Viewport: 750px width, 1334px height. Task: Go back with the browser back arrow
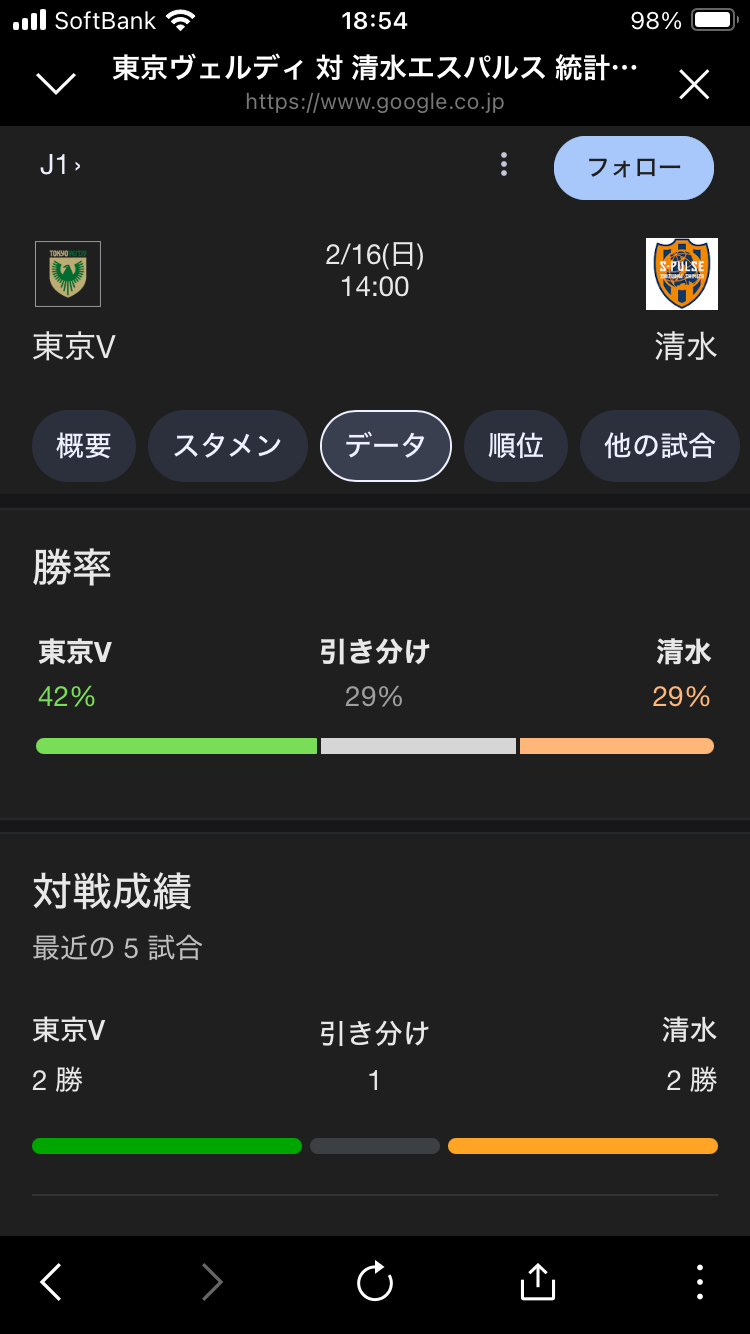tap(51, 1282)
